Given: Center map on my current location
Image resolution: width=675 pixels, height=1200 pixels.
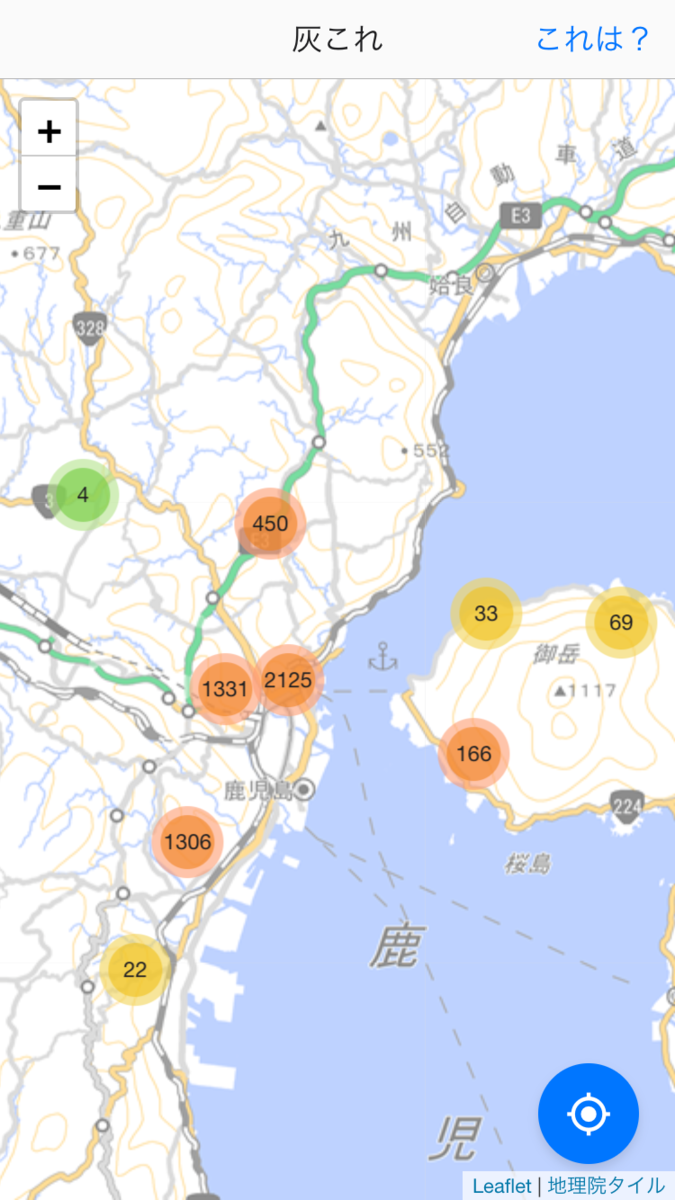Looking at the screenshot, I should click(588, 1113).
